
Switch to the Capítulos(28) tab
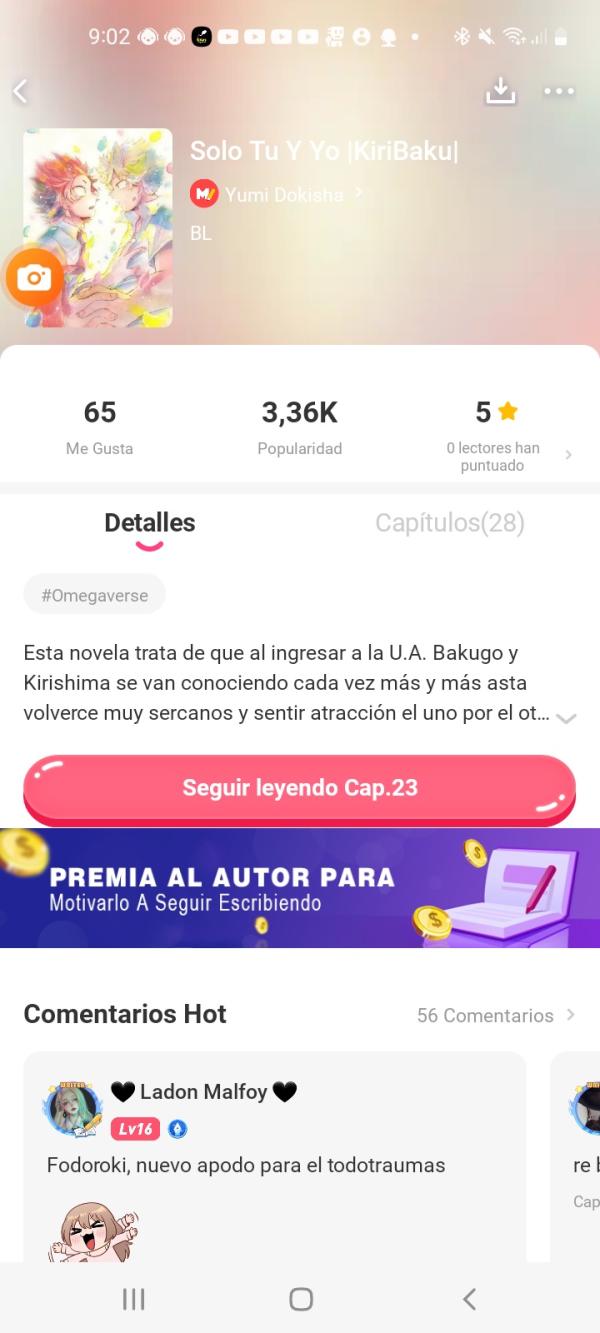point(449,523)
